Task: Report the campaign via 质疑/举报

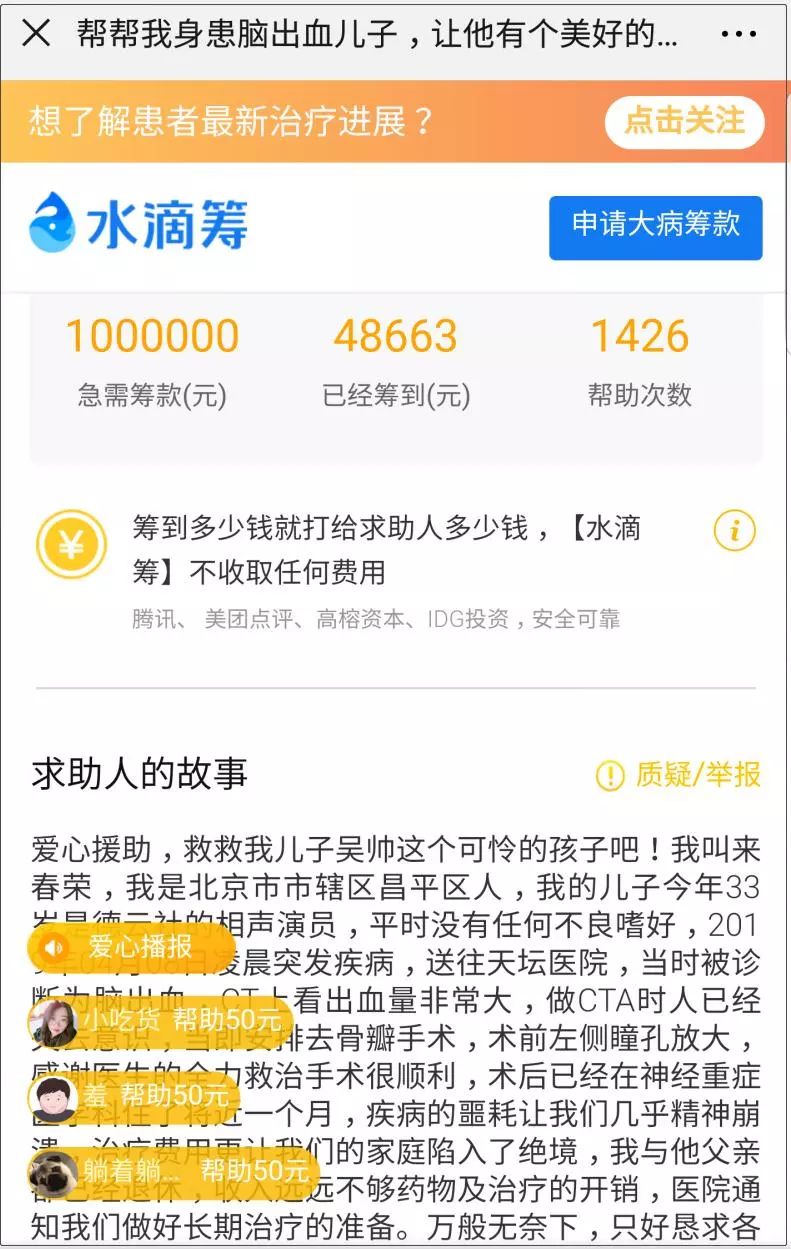Action: [x=679, y=774]
